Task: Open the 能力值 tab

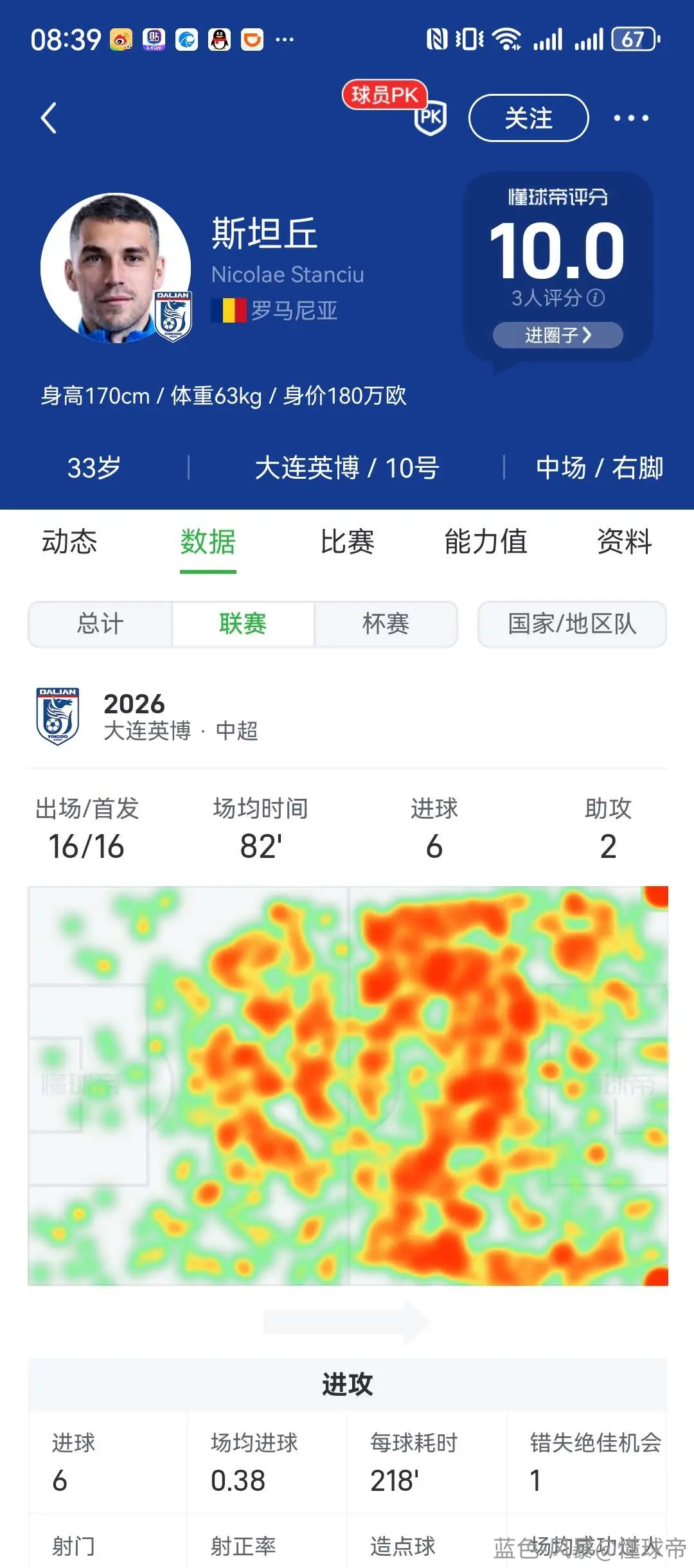Action: (x=486, y=541)
